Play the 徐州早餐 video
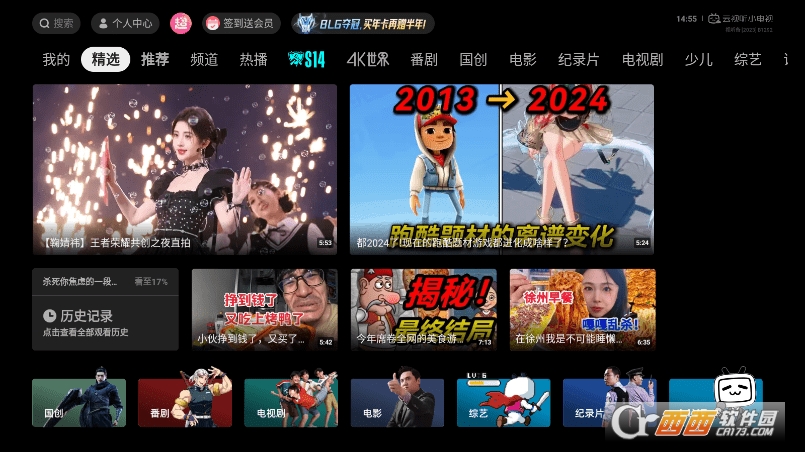 582,308
